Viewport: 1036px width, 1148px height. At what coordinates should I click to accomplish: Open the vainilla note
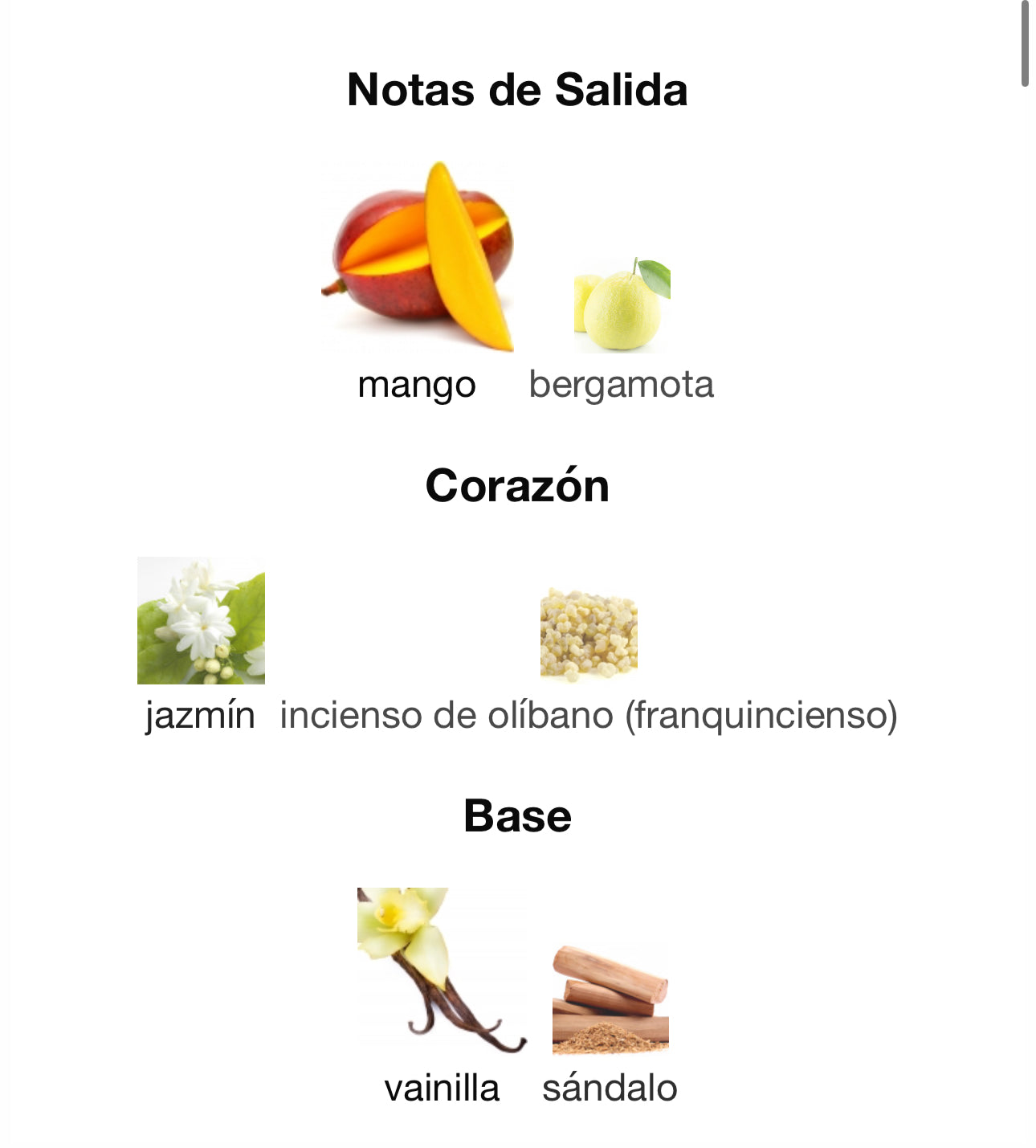442,970
